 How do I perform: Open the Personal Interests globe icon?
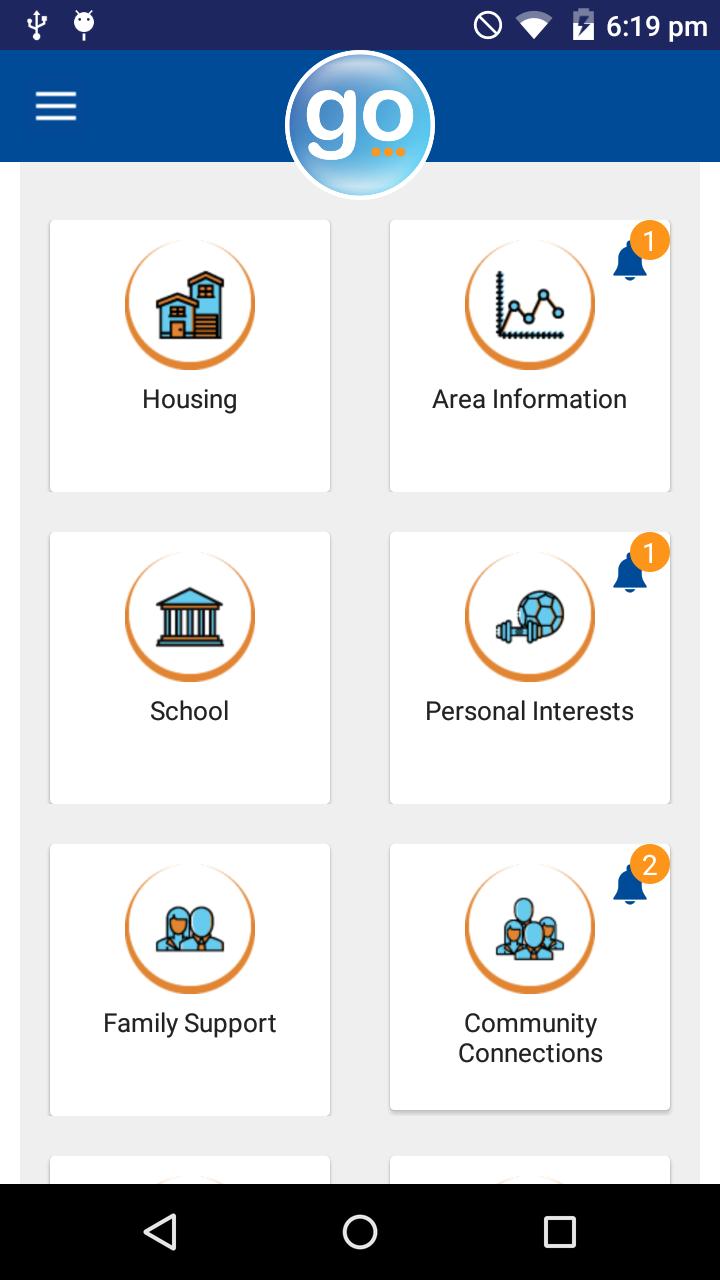tap(530, 615)
